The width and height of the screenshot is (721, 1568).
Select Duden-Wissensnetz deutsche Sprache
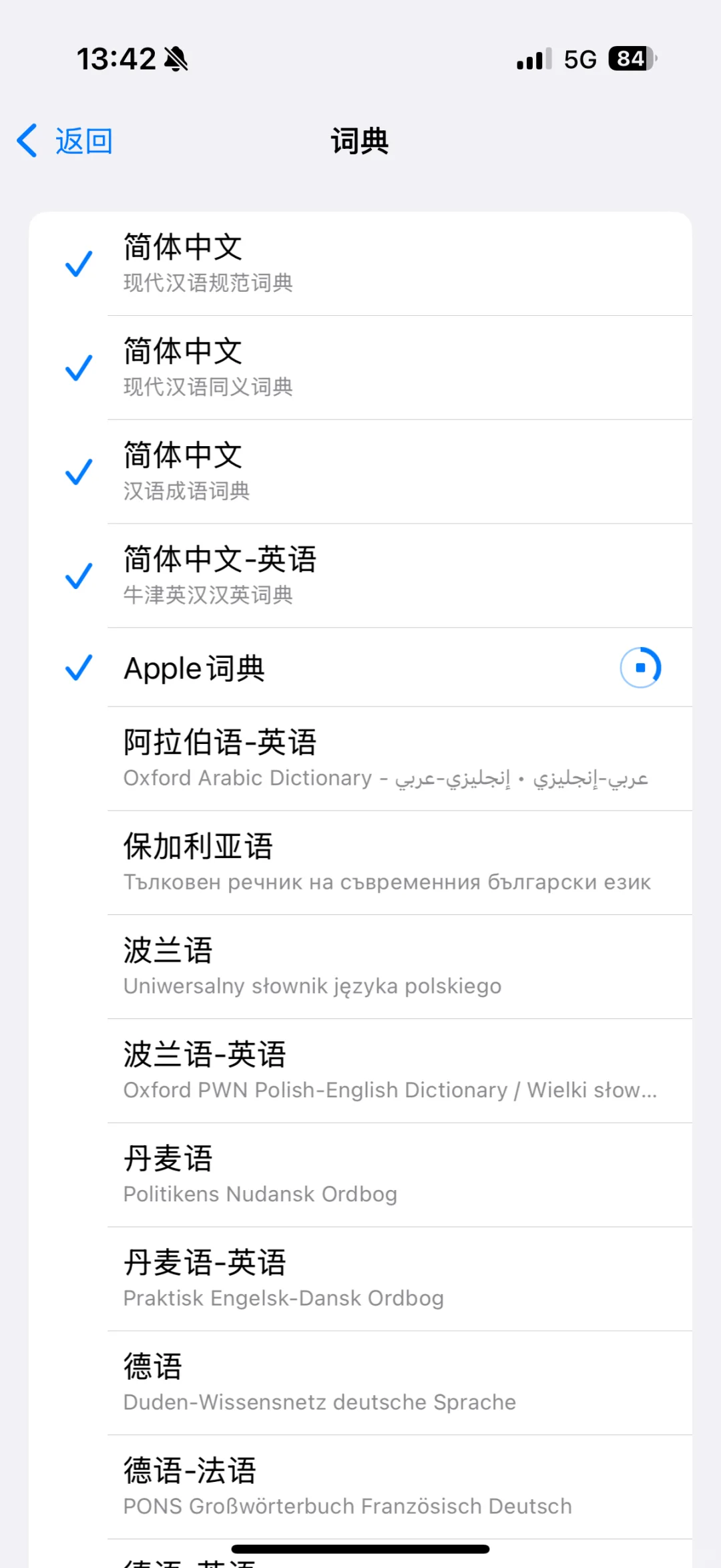click(360, 1384)
